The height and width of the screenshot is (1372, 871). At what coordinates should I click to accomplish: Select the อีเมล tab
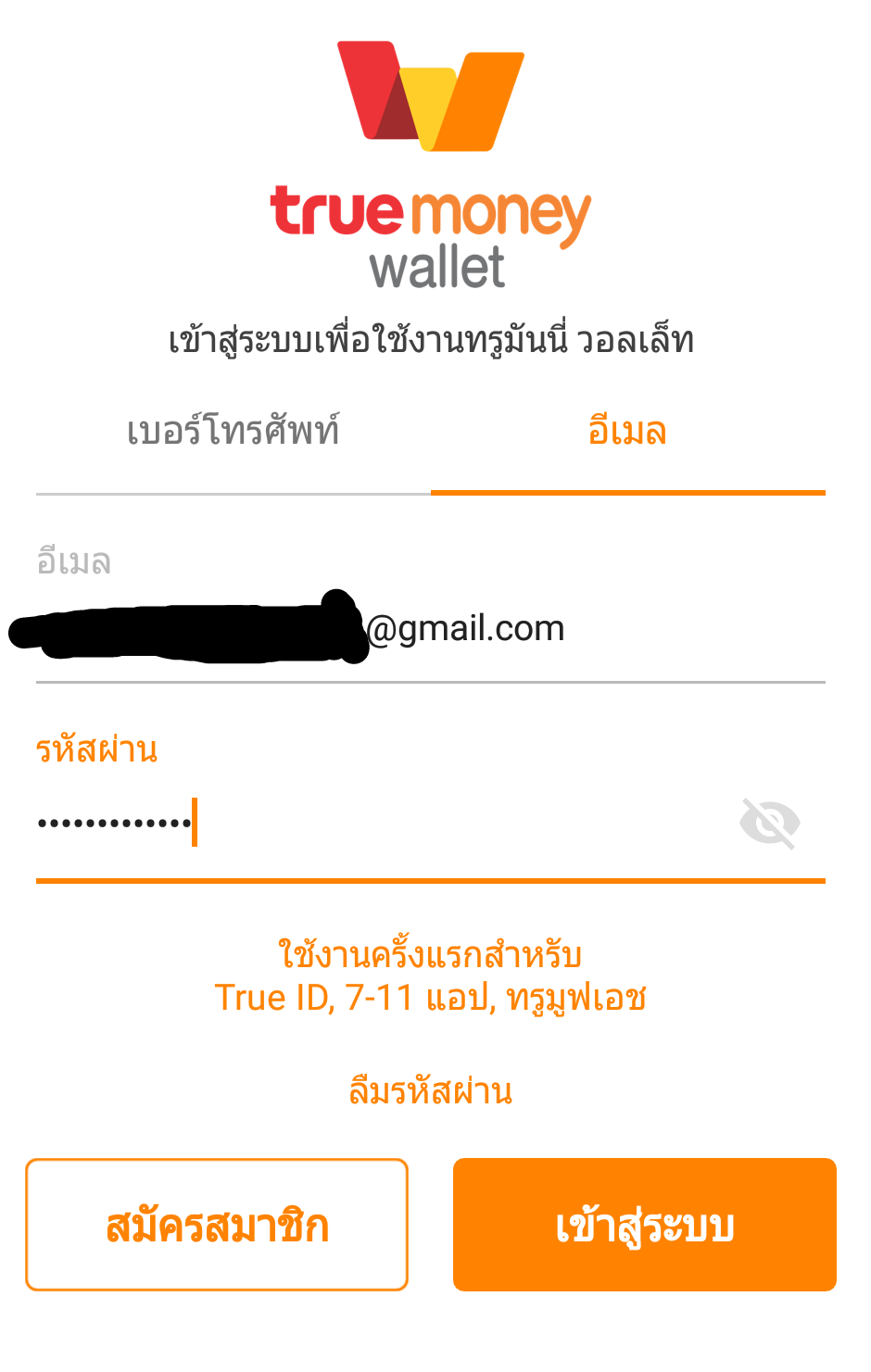point(627,432)
